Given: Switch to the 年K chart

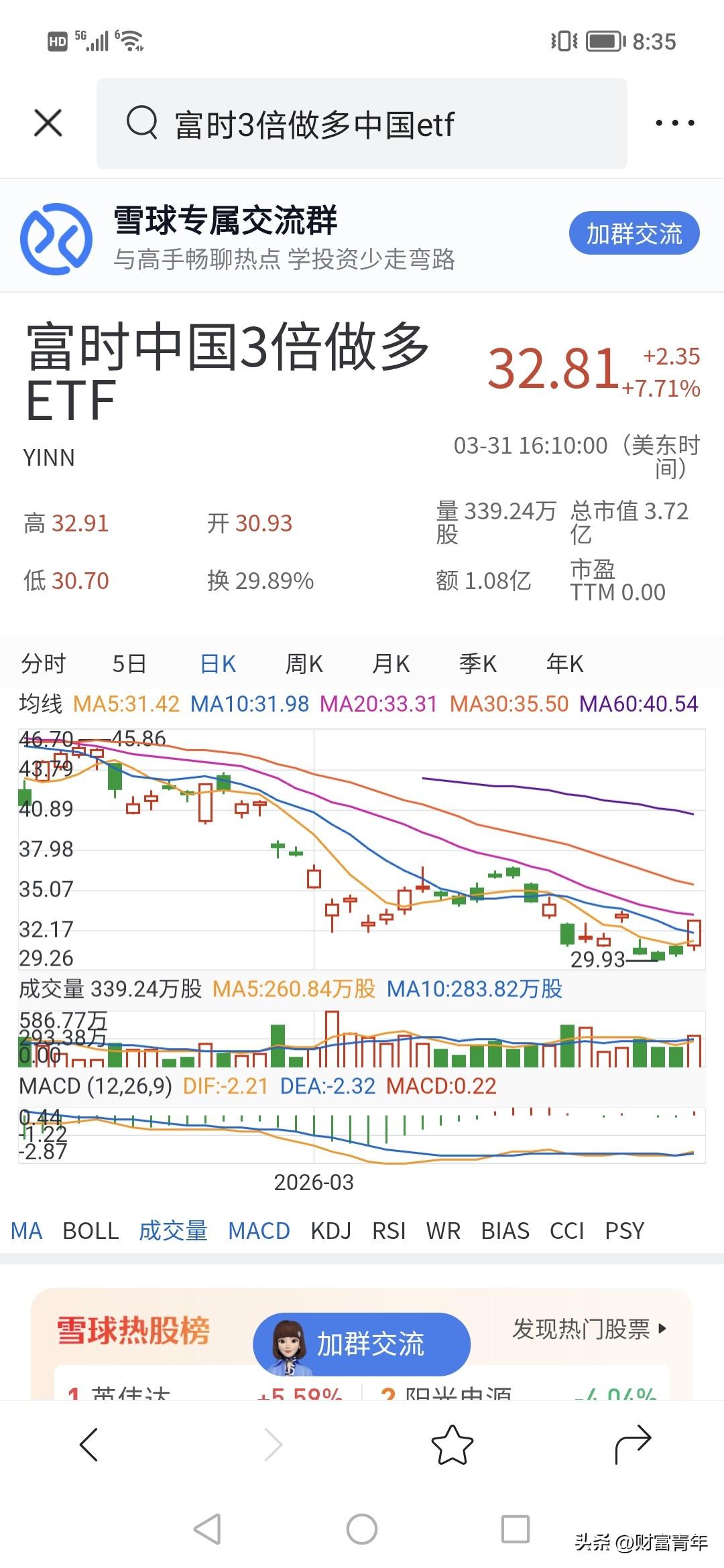Looking at the screenshot, I should [564, 664].
